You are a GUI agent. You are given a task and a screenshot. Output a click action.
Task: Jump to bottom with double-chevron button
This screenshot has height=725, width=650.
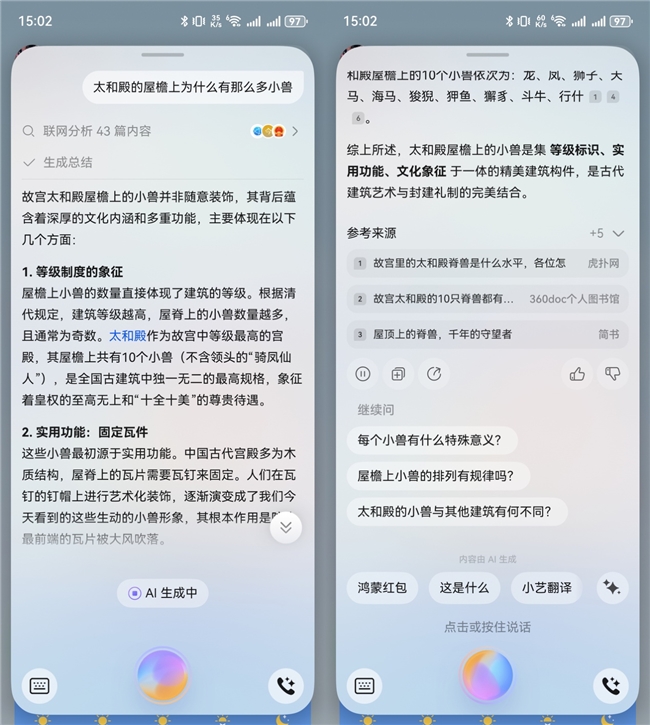pyautogui.click(x=286, y=527)
